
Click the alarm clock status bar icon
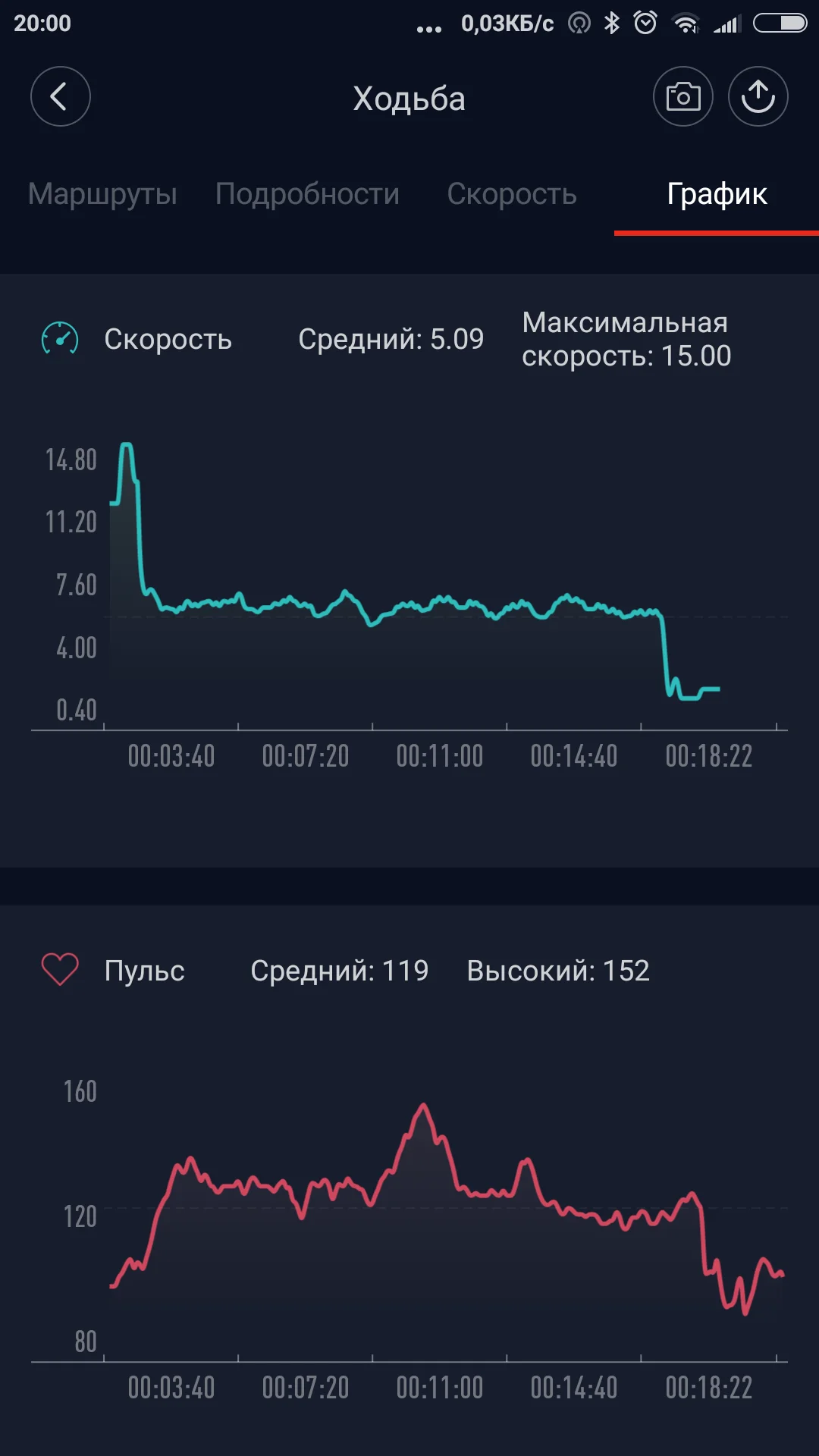[x=646, y=24]
